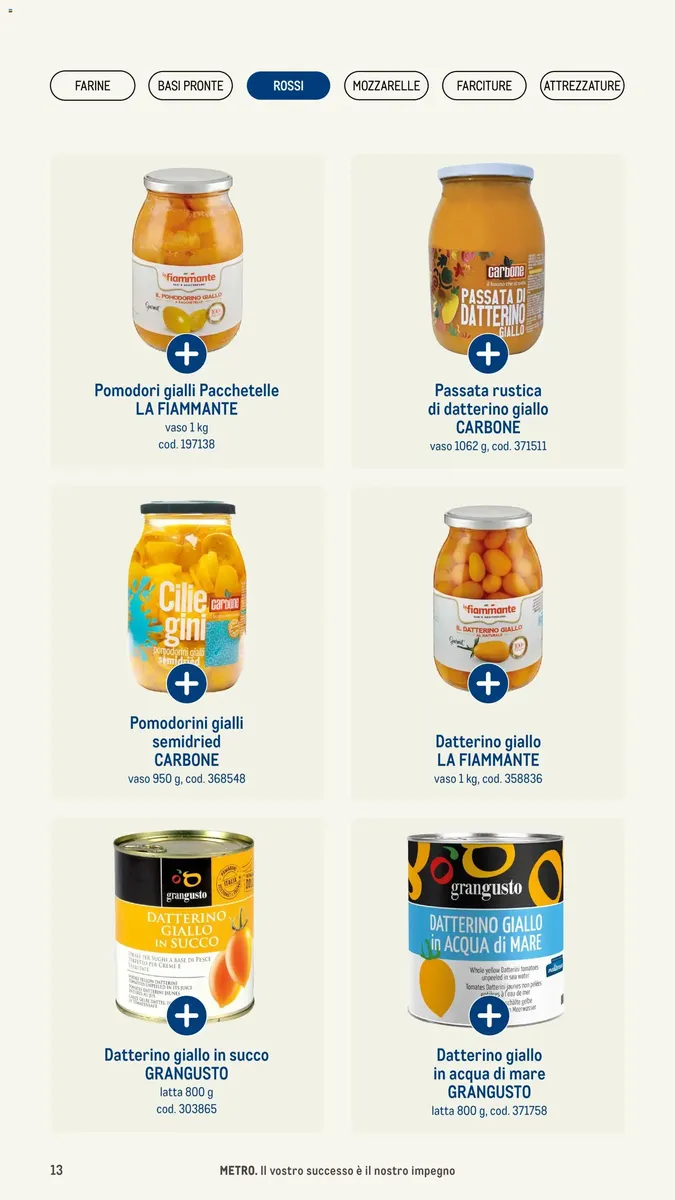Viewport: 675px width, 1200px height.
Task: Tap plus on Datterino giallo in succo Grangusto
Action: (x=187, y=1016)
